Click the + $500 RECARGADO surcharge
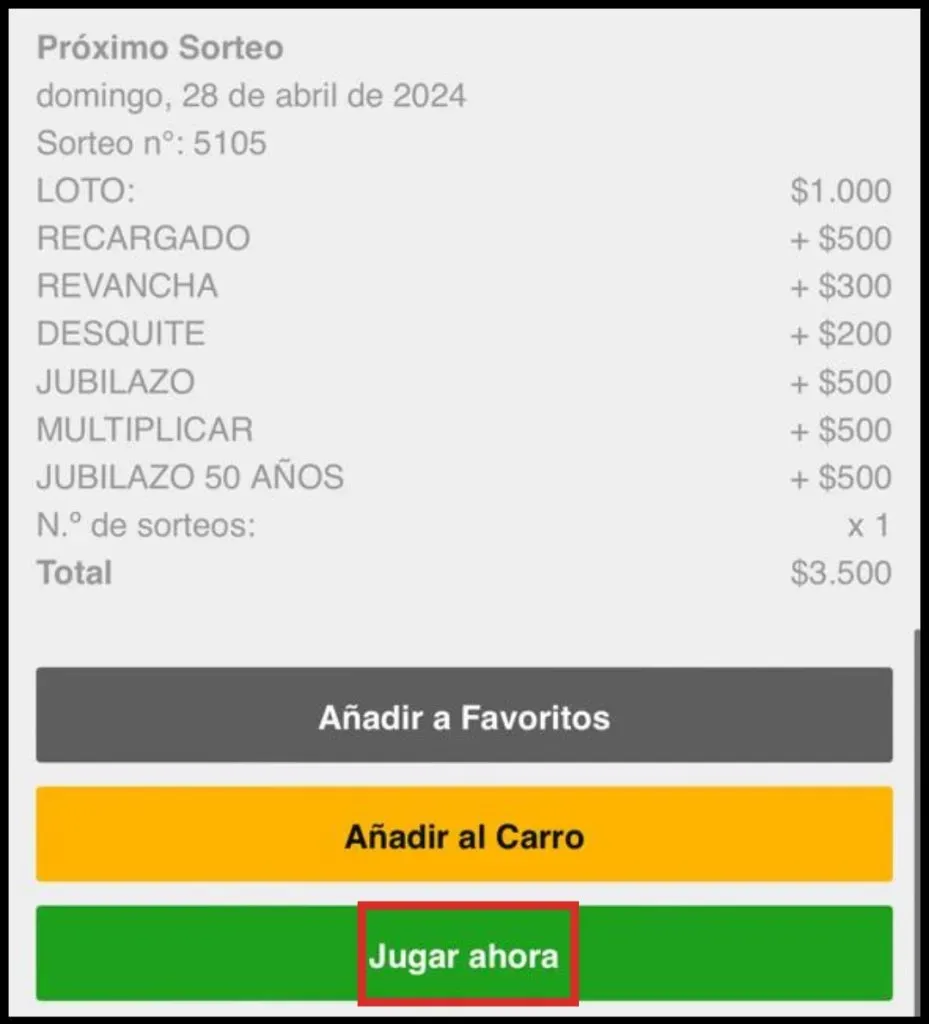 (843, 238)
